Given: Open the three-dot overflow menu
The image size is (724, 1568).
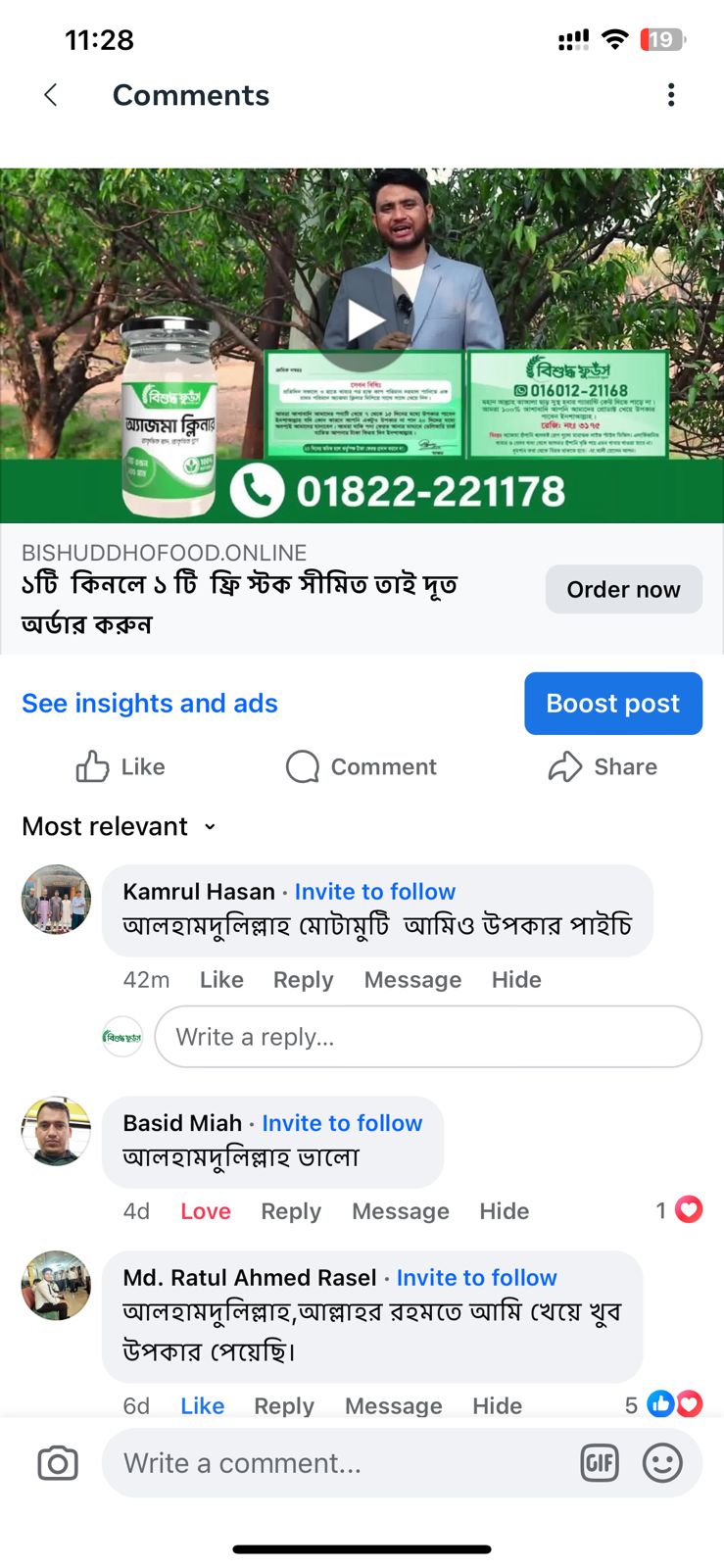Looking at the screenshot, I should pos(671,95).
